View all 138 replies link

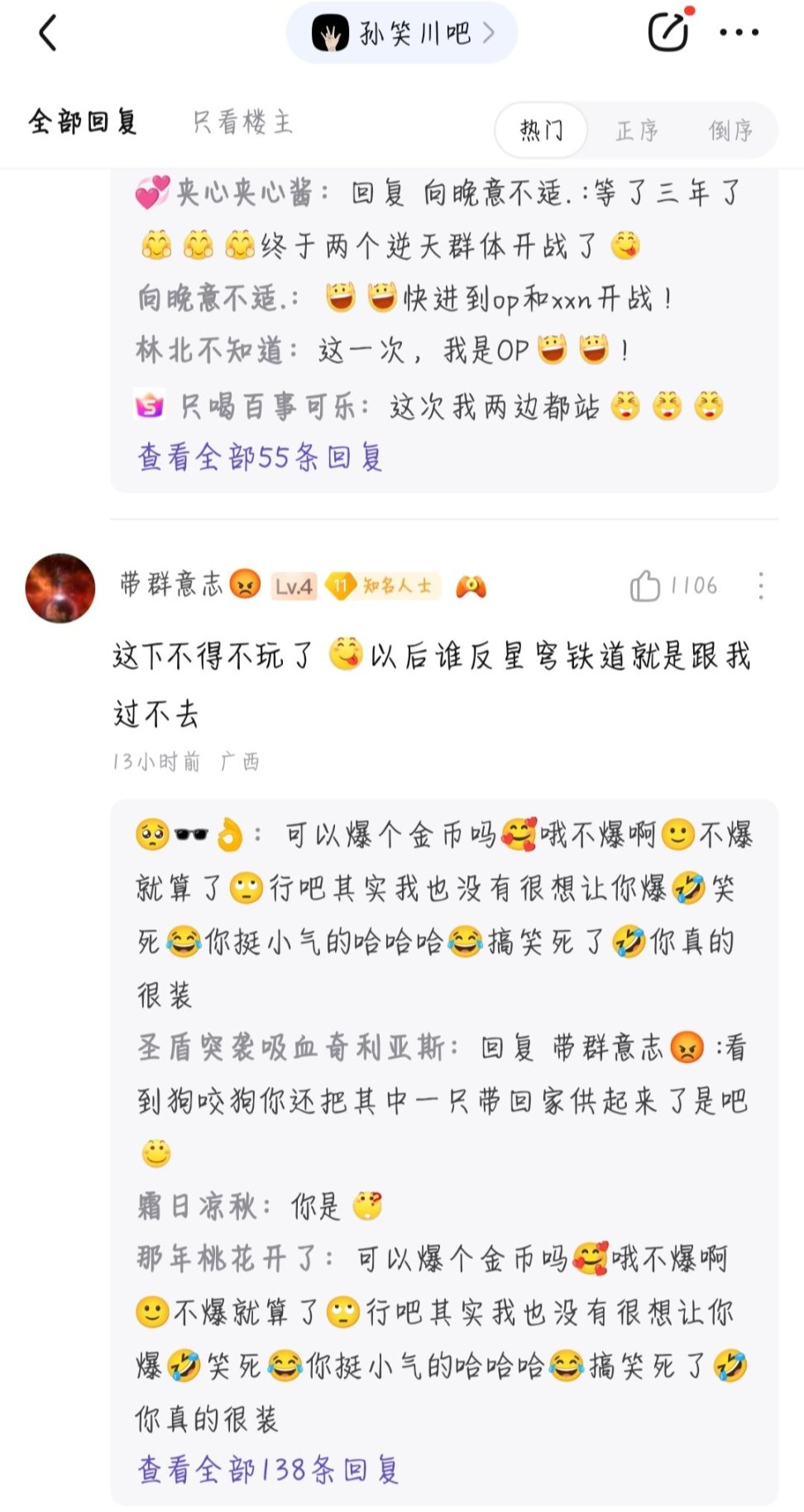coord(268,1468)
